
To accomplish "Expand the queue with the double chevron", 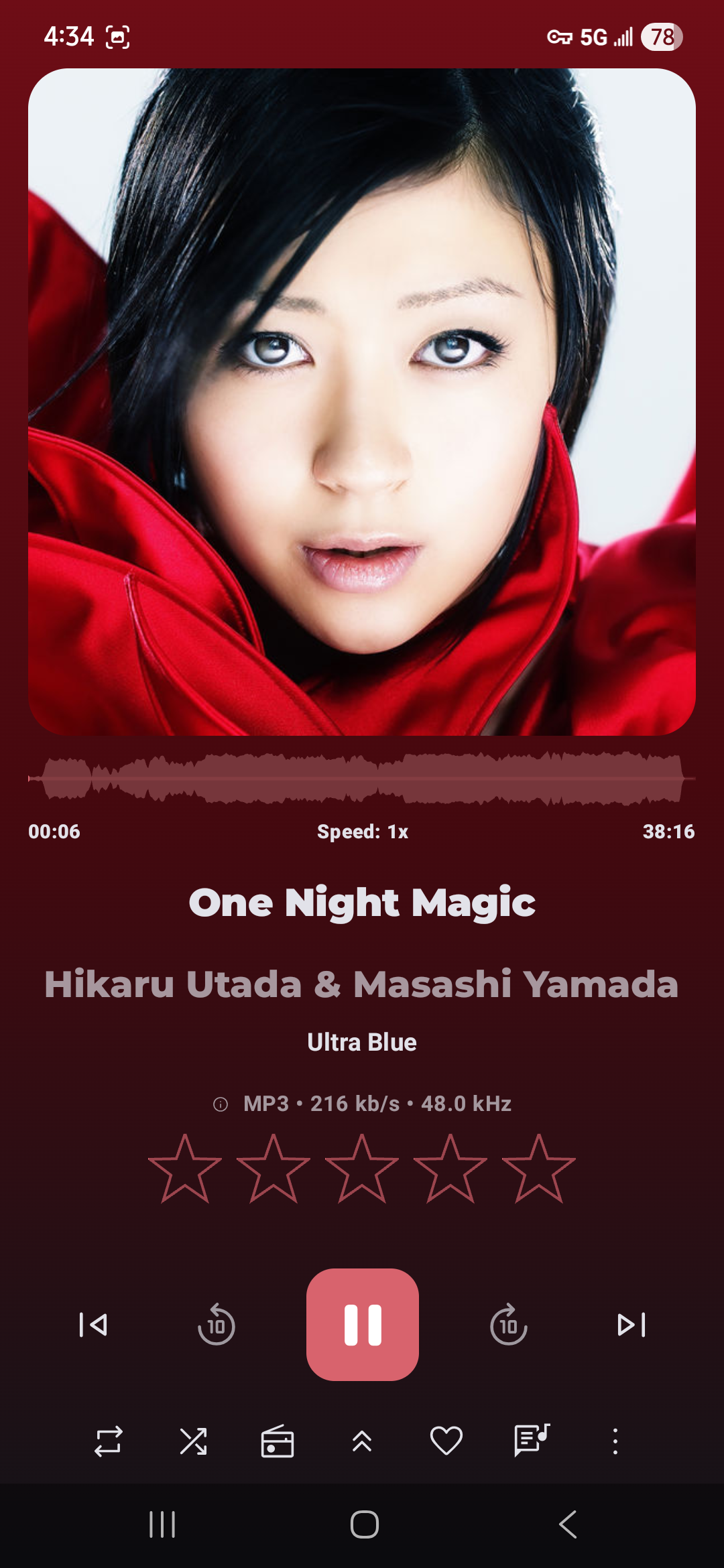I will coord(362,1441).
